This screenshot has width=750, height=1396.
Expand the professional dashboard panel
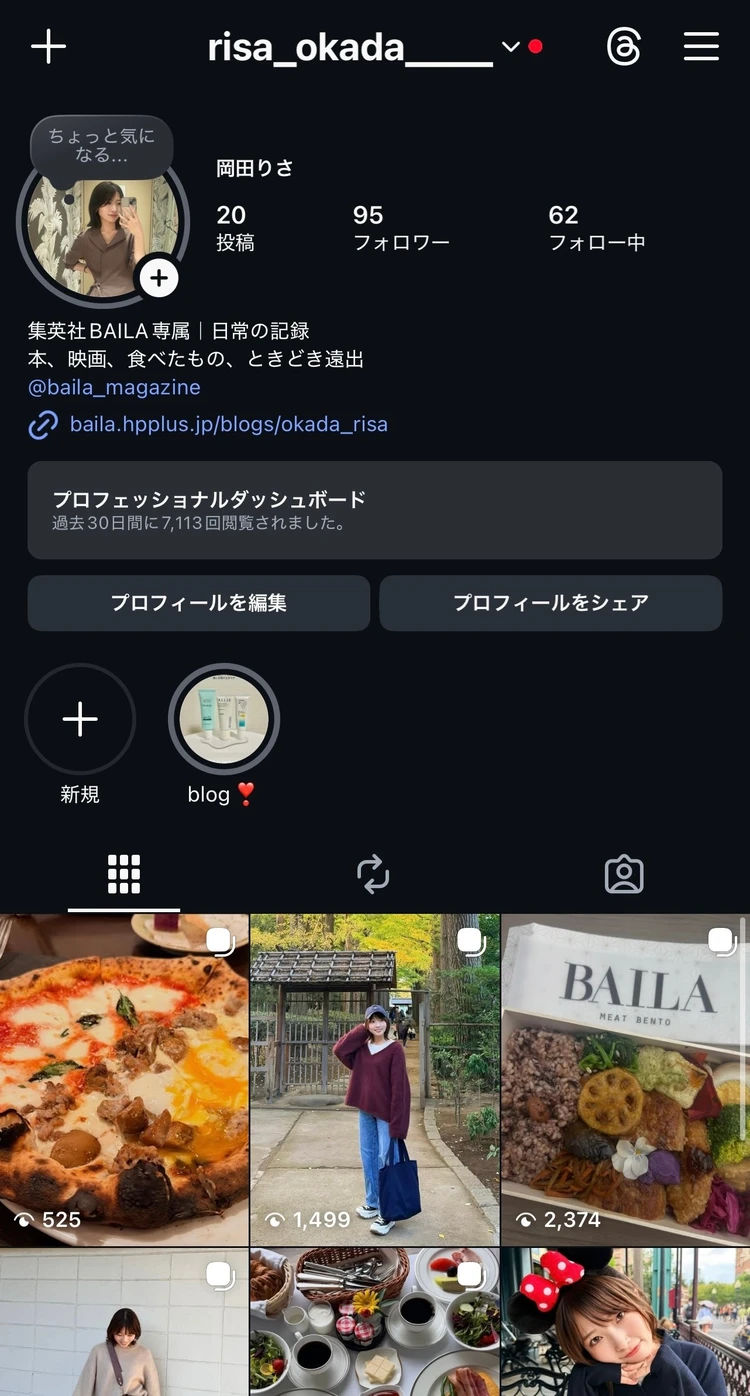pos(374,509)
